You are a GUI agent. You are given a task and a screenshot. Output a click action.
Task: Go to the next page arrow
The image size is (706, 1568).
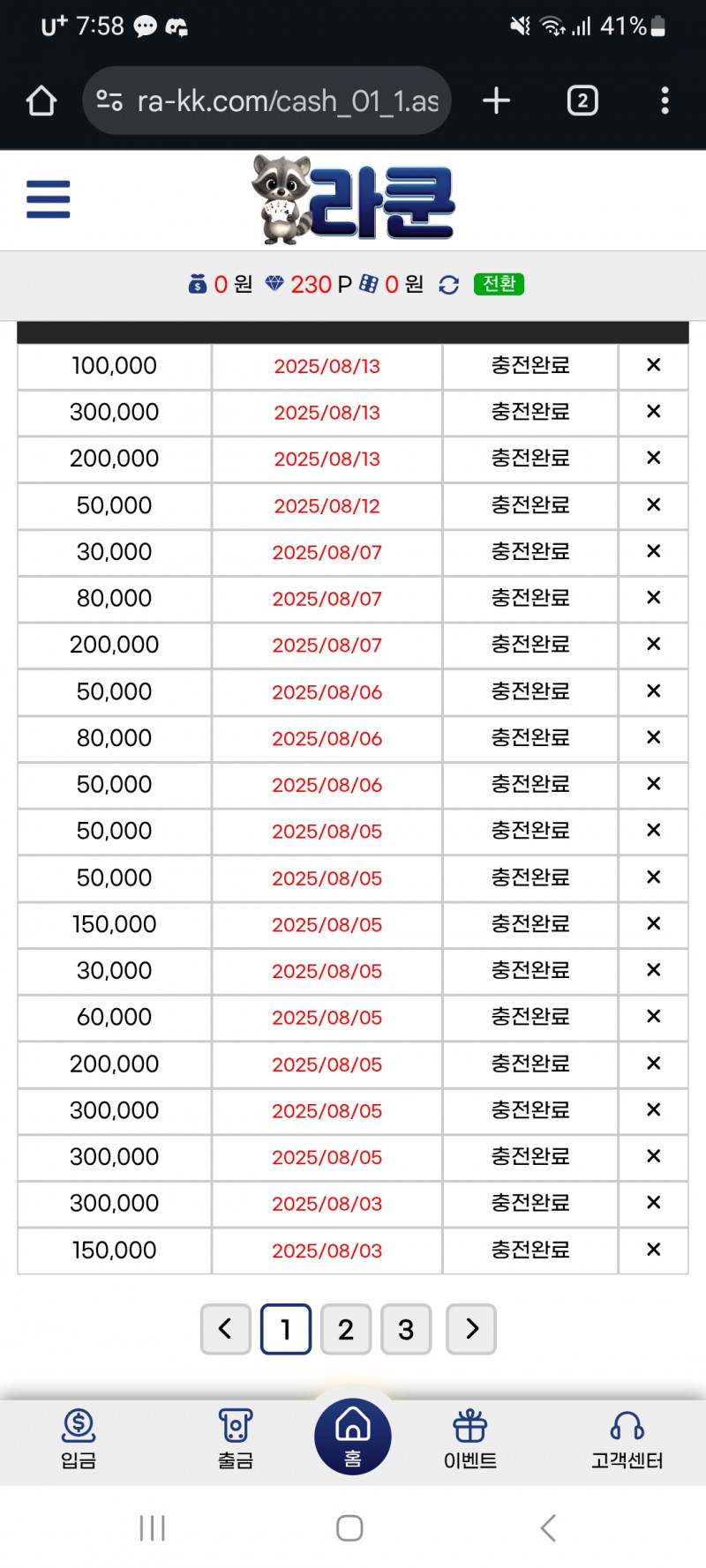(471, 1329)
